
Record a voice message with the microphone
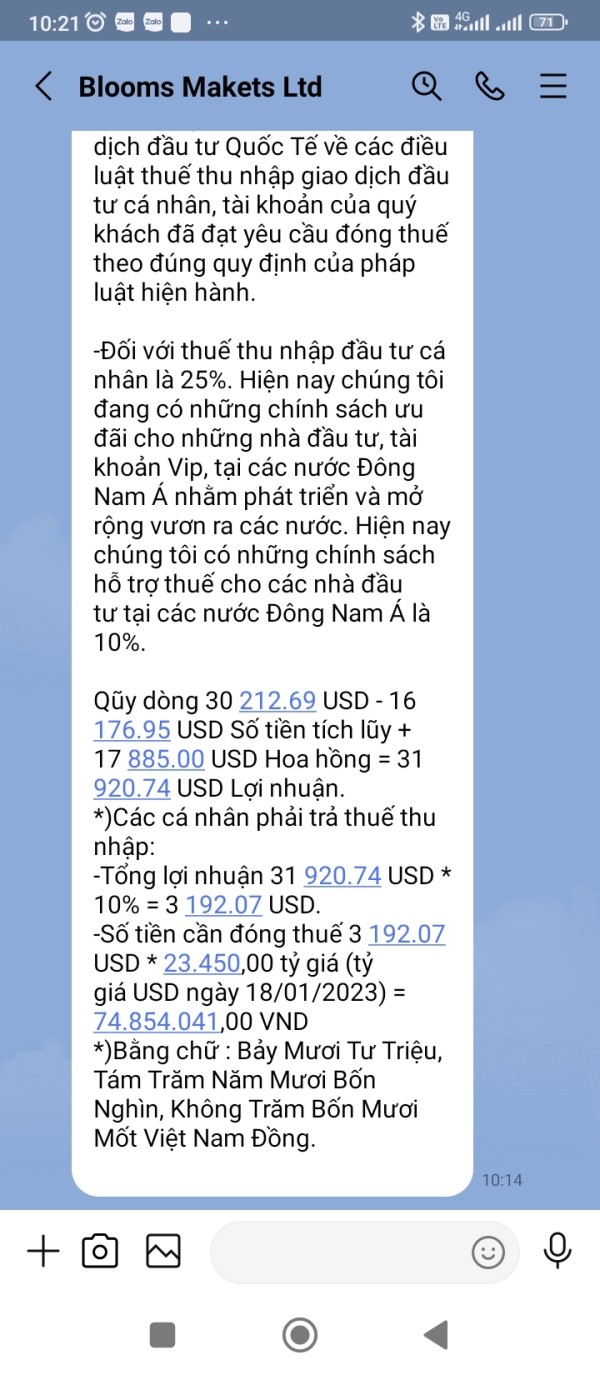coord(557,1251)
